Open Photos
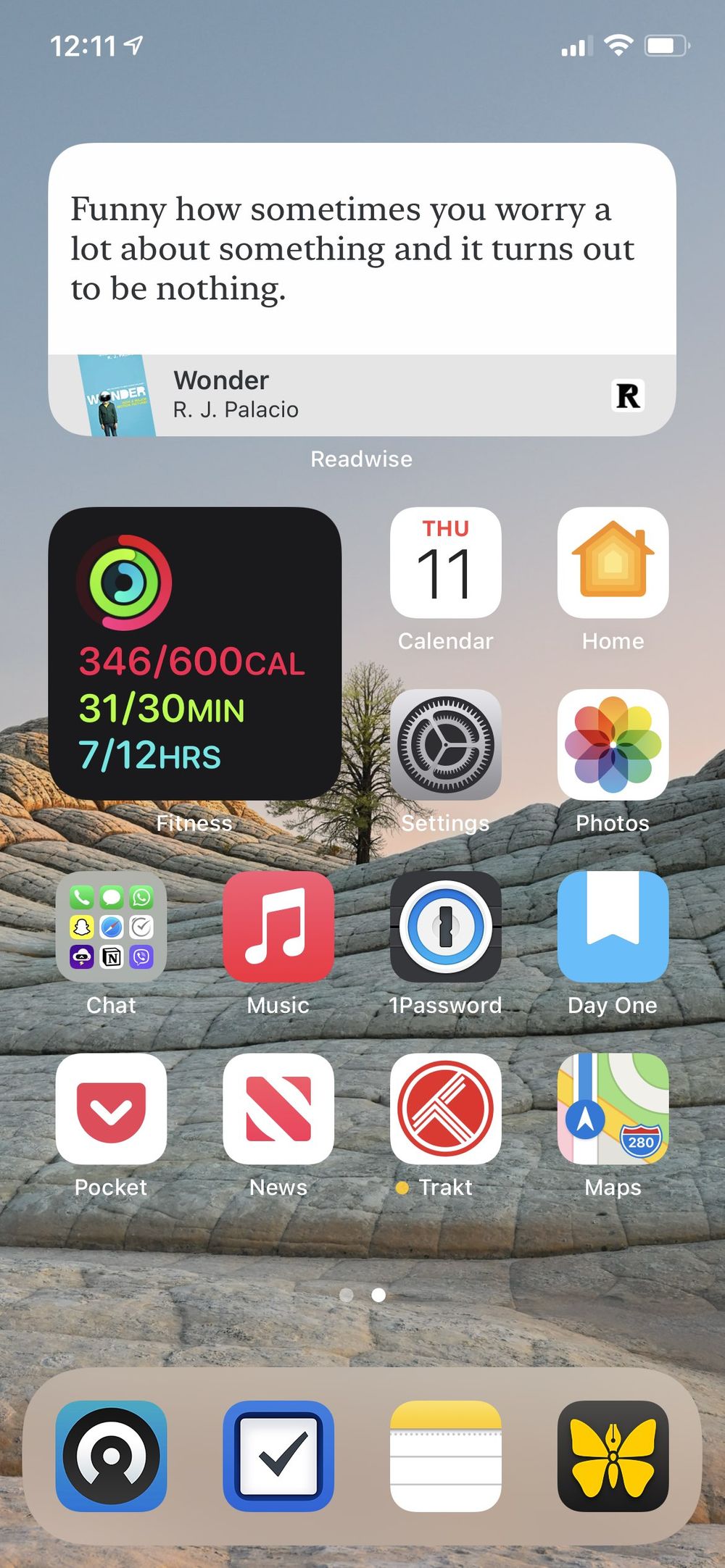The width and height of the screenshot is (725, 1568). click(x=613, y=746)
